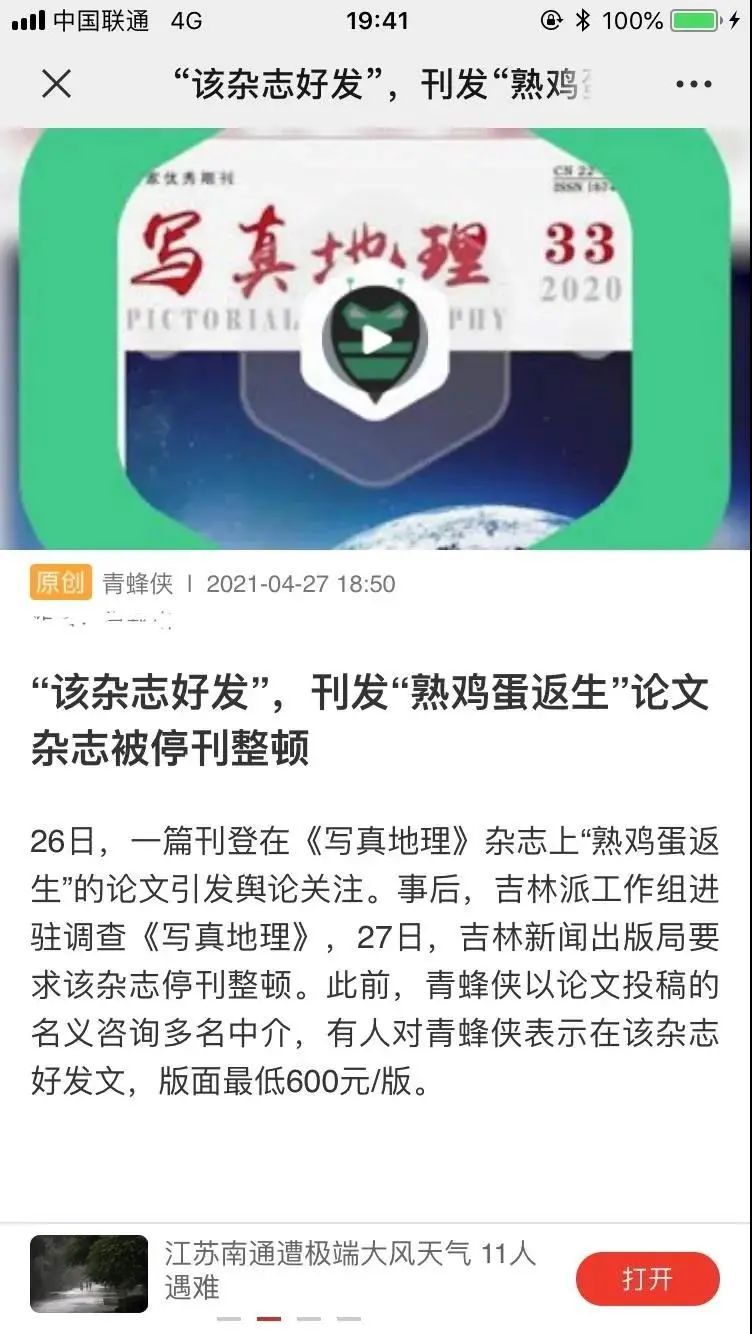Tap the red 打开 button

648,1278
